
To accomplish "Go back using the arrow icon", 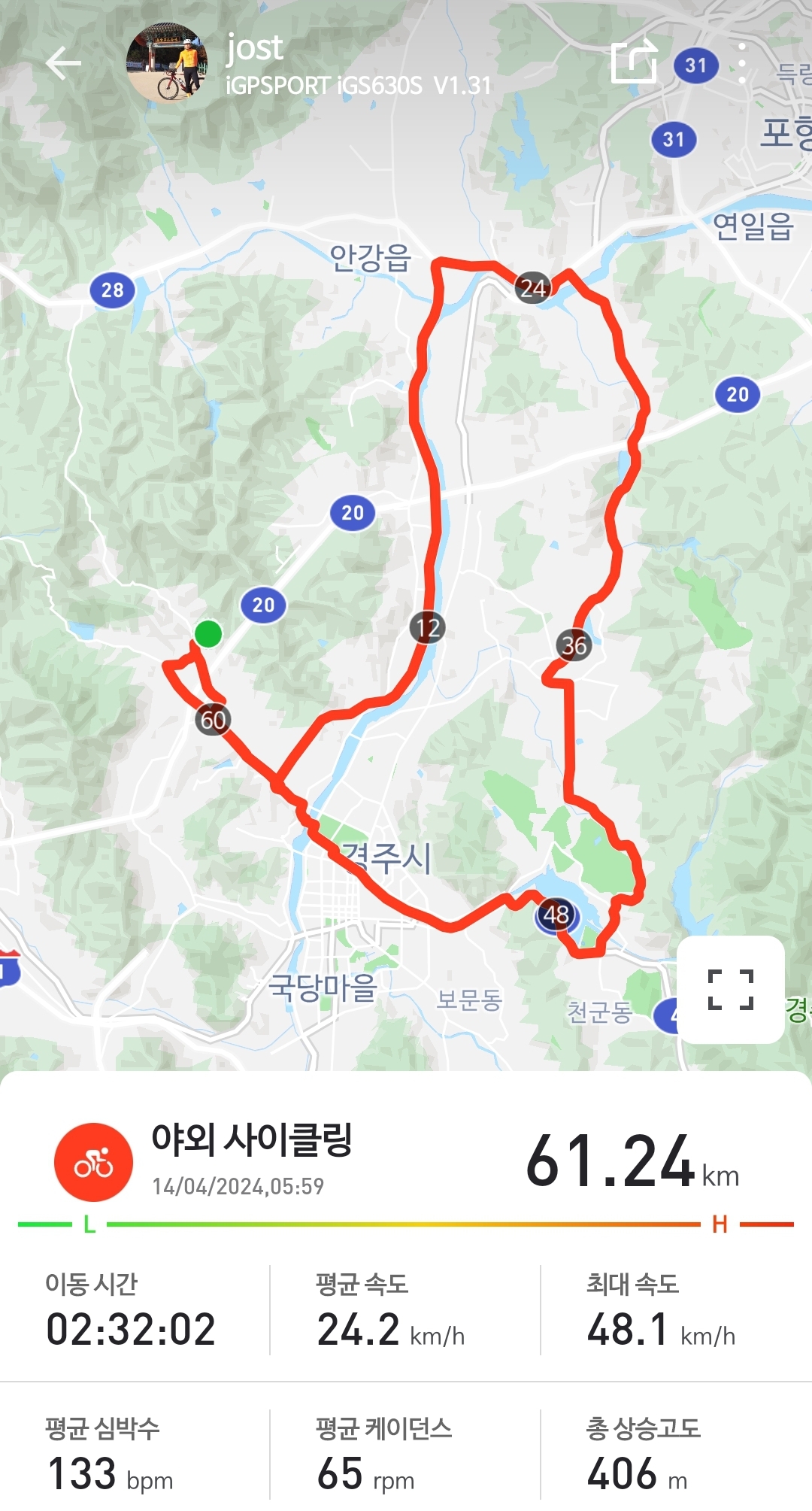I will (63, 63).
